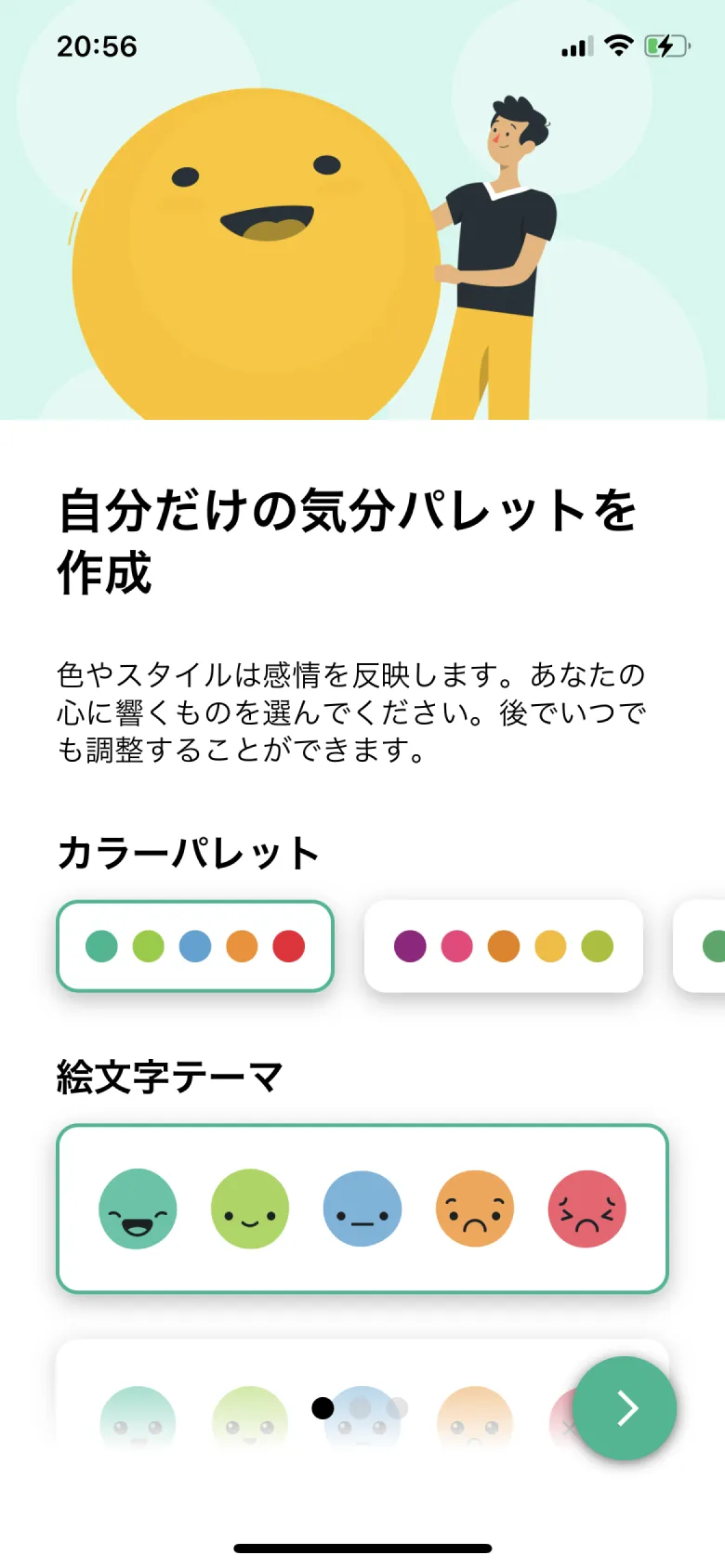Tap the next arrow button
Image resolution: width=725 pixels, height=1568 pixels.
pyautogui.click(x=624, y=1408)
